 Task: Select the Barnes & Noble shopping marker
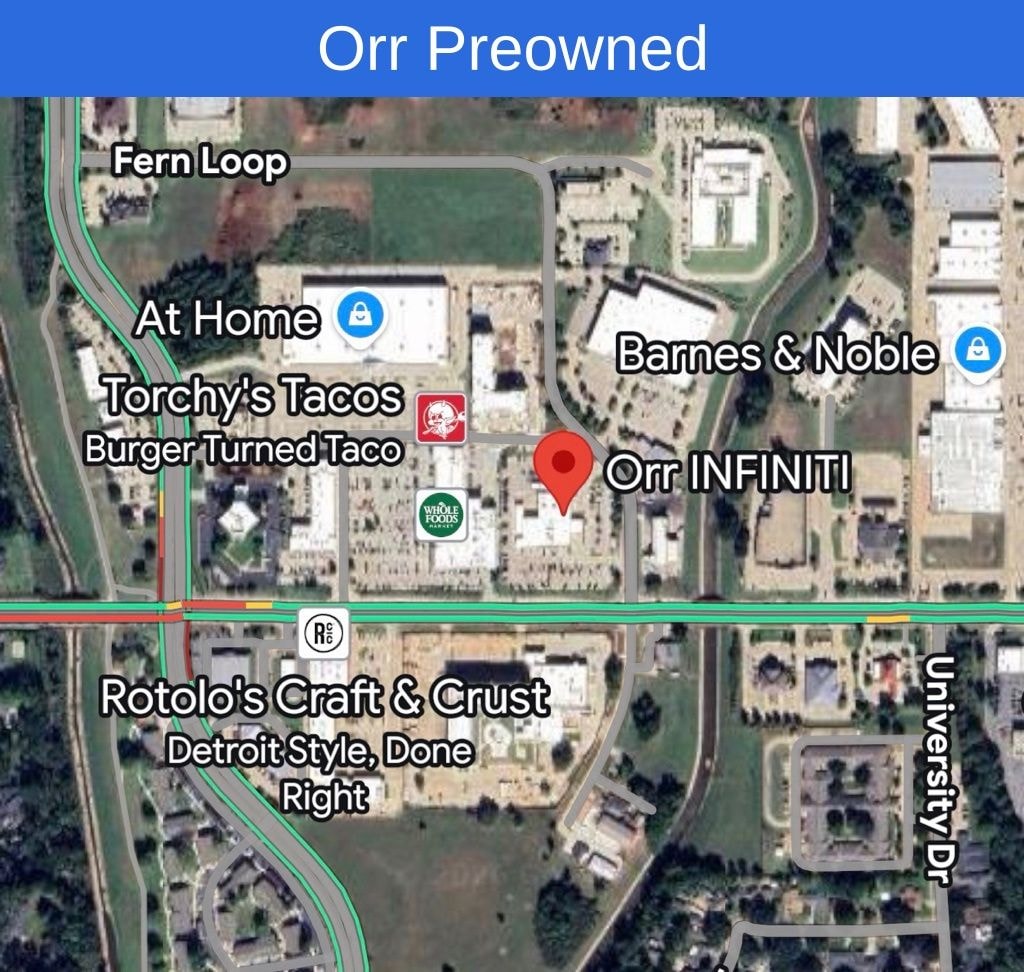click(976, 353)
